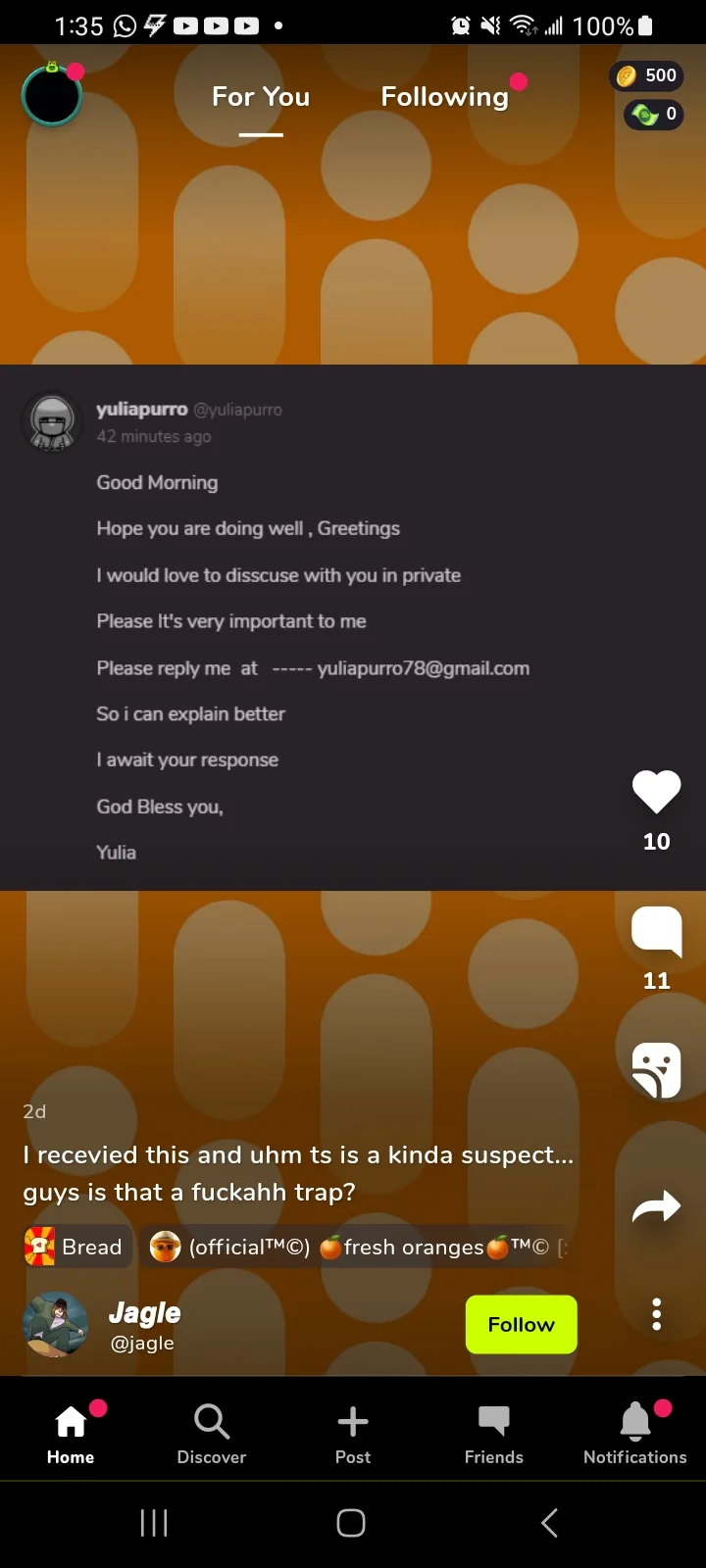
Task: Open the 500 coins balance
Action: pos(646,75)
